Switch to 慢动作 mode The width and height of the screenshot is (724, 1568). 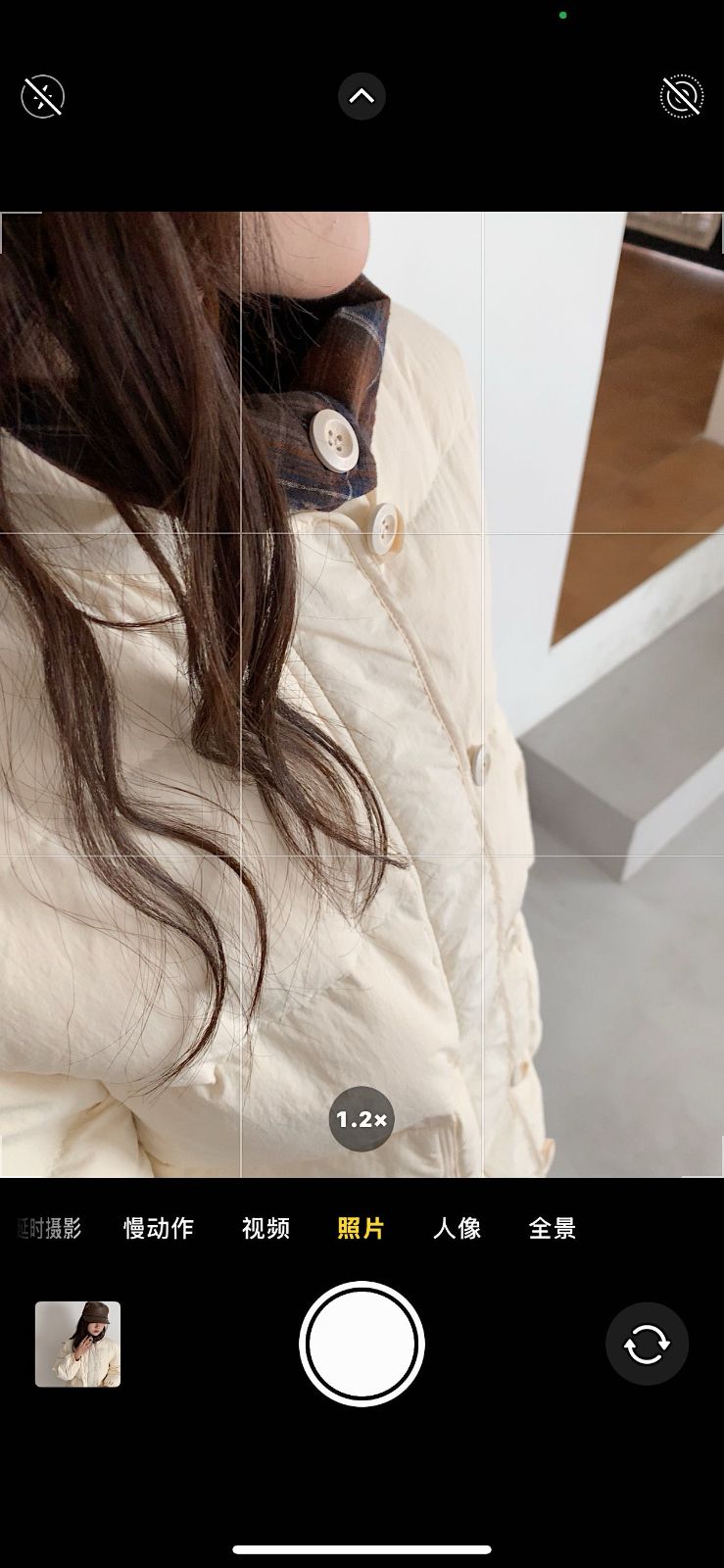(x=159, y=1228)
